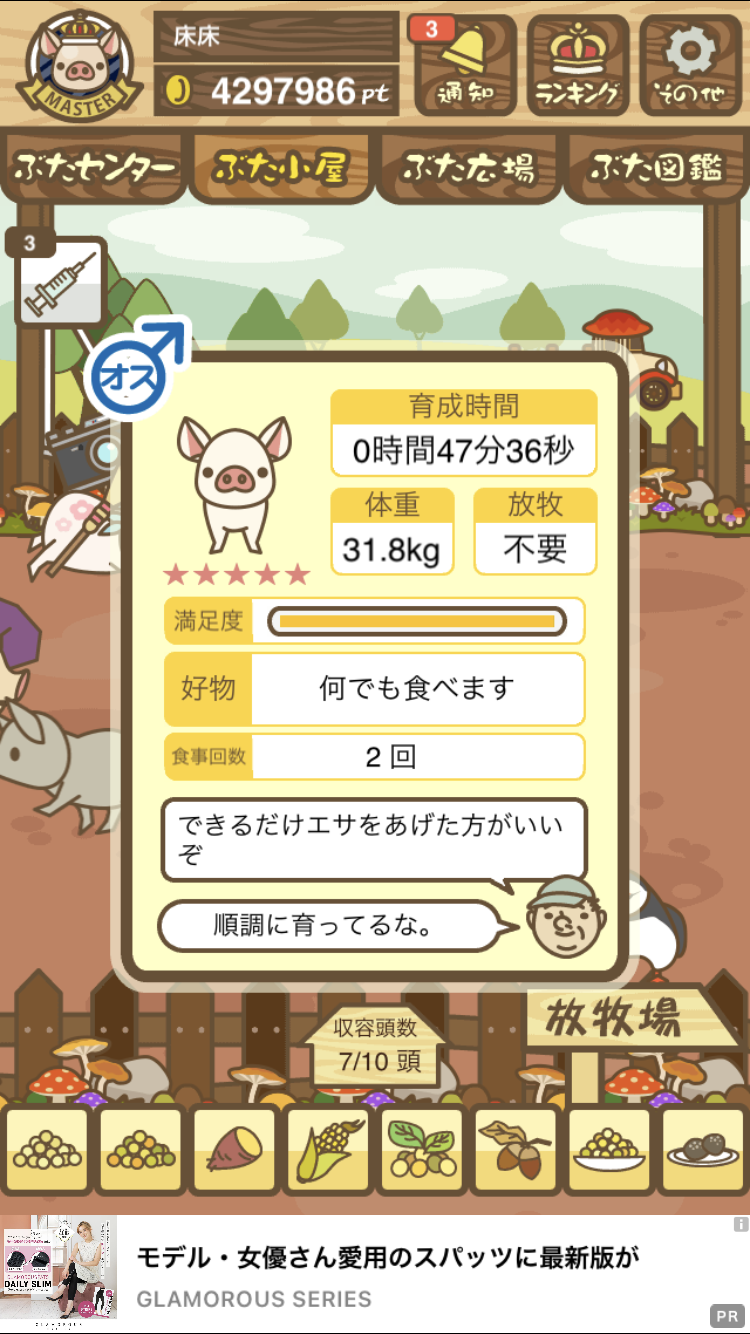Feed the acorns
This screenshot has width=750, height=1334.
[515, 1150]
